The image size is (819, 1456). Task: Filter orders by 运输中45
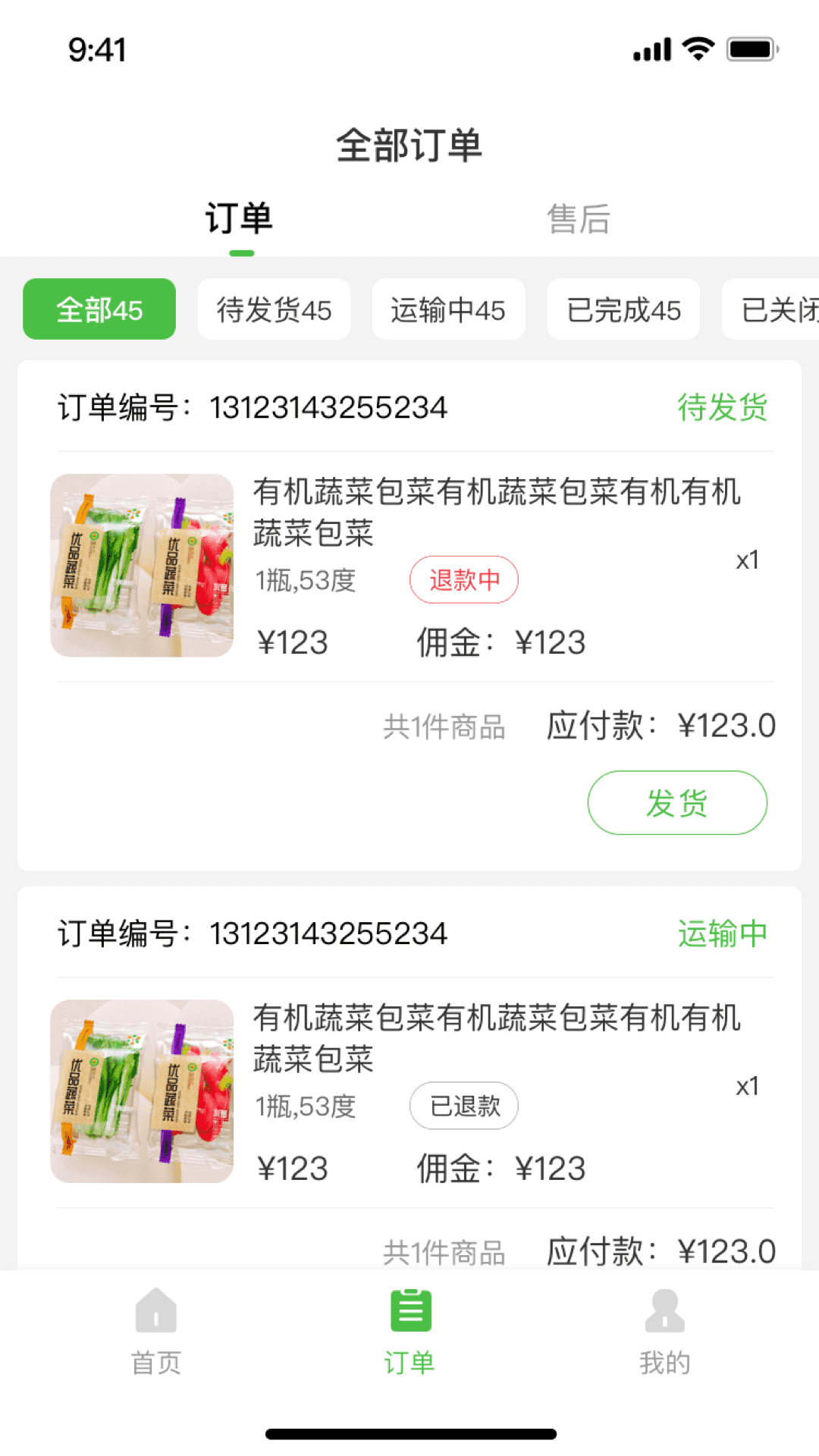coord(447,308)
